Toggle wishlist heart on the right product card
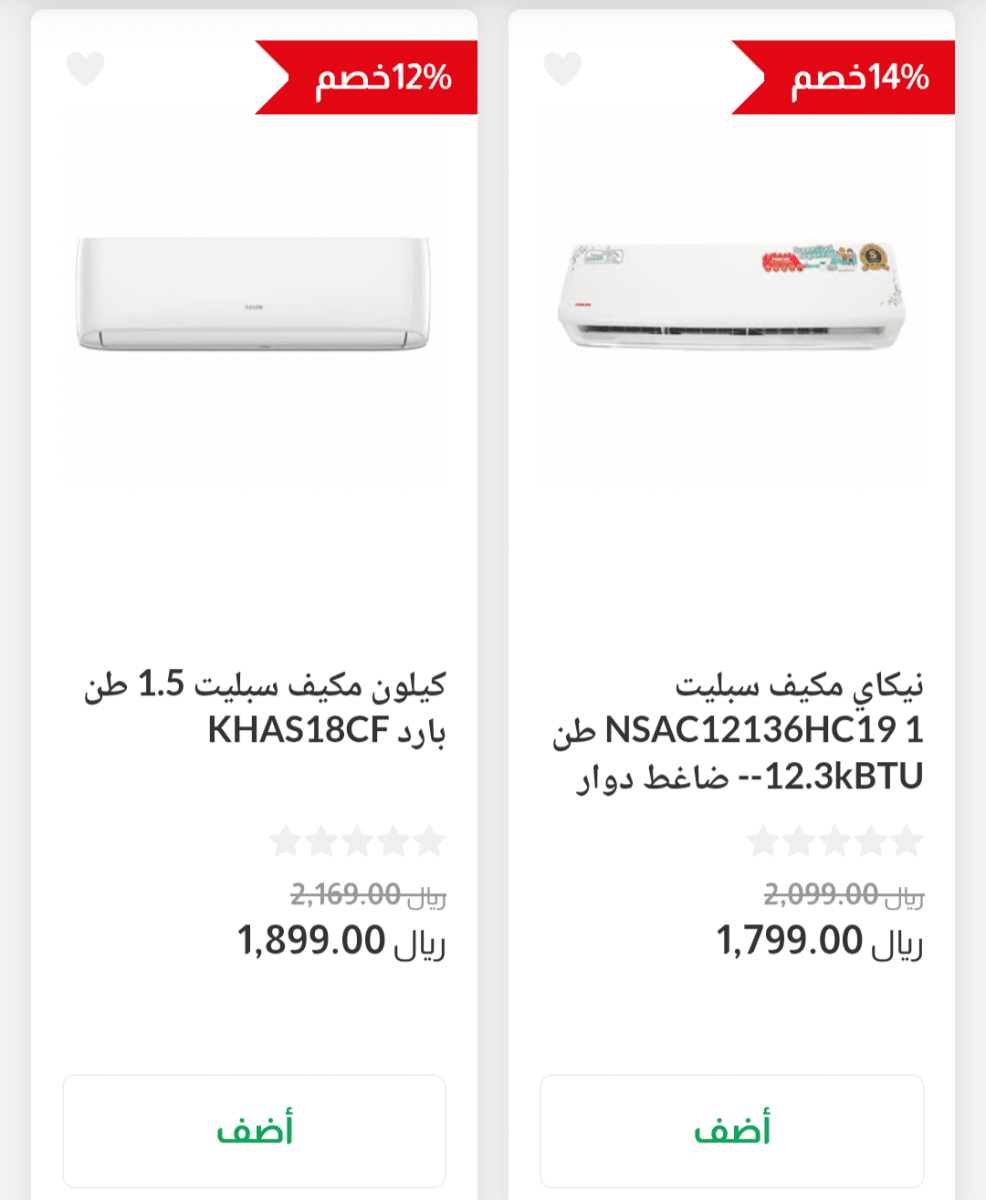This screenshot has width=986, height=1200. (564, 70)
